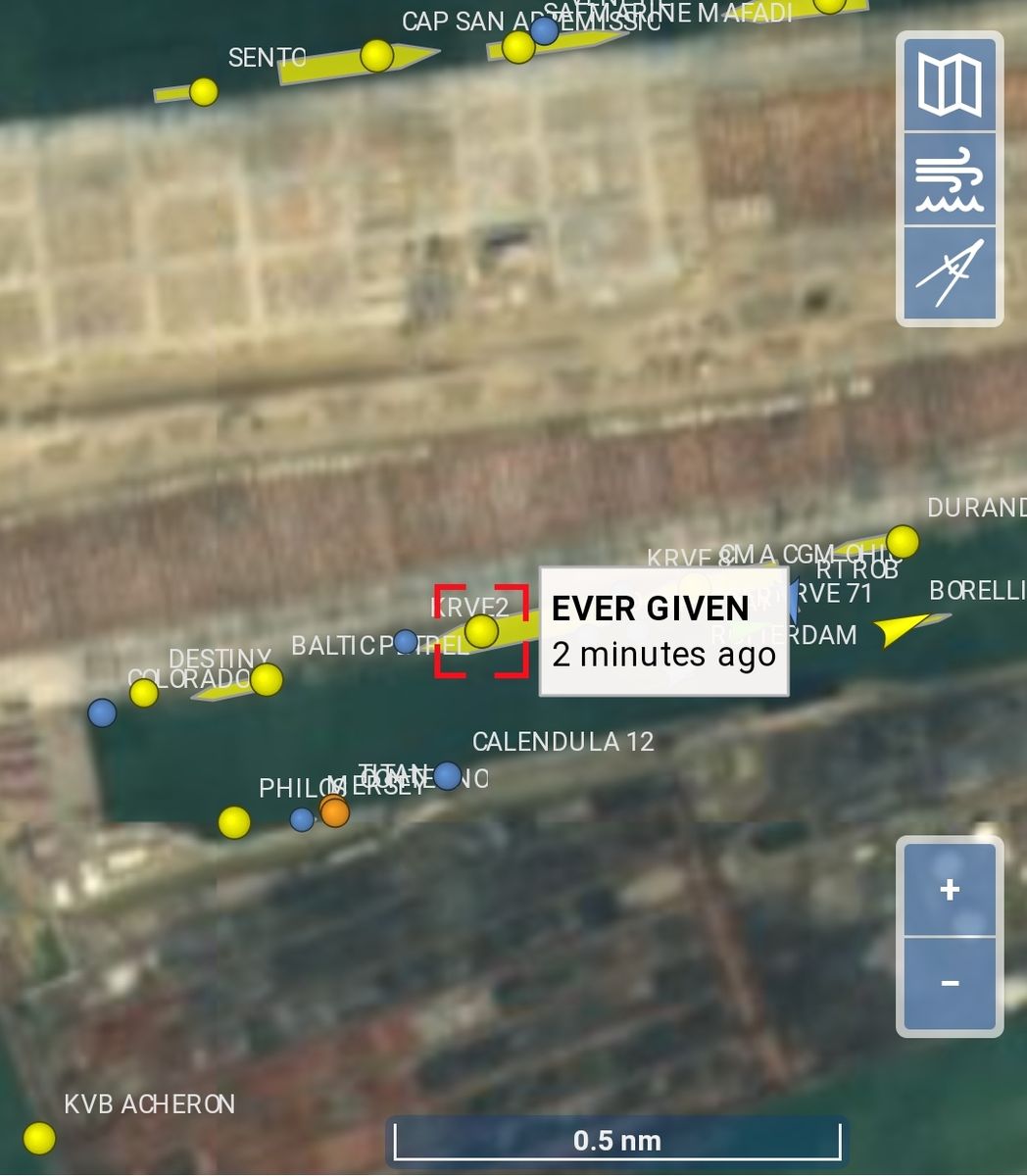Open the map layers selector
This screenshot has width=1027, height=1176.
point(949,85)
